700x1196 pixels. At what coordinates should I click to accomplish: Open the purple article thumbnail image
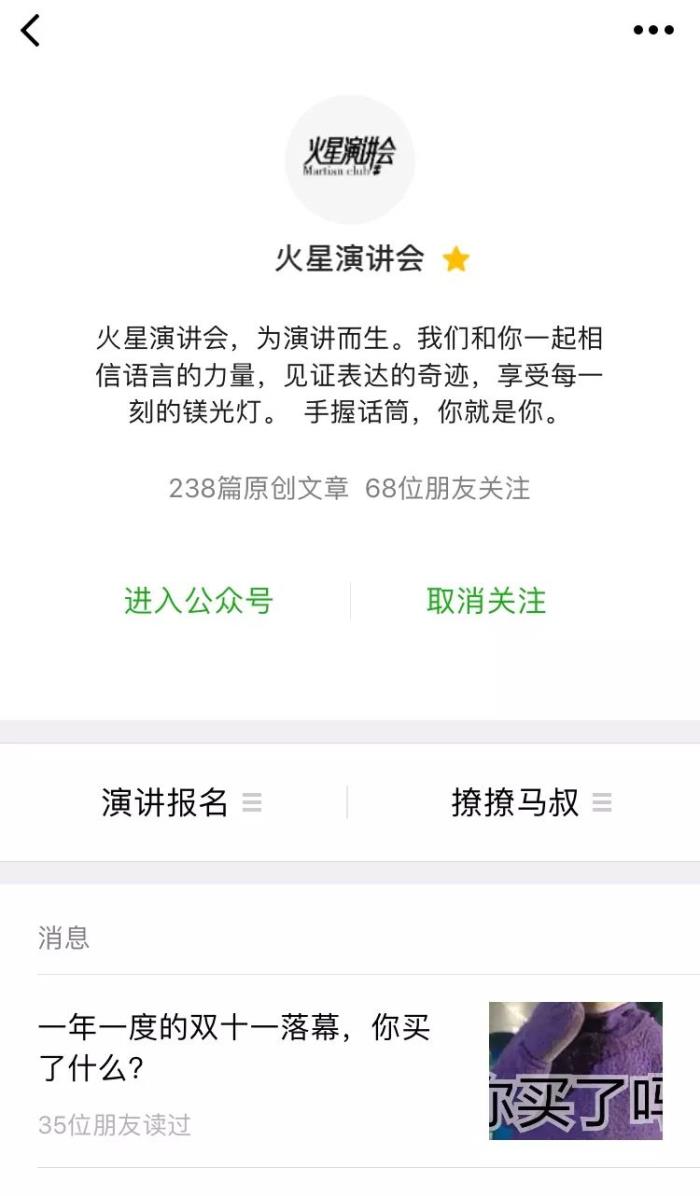coord(575,1070)
